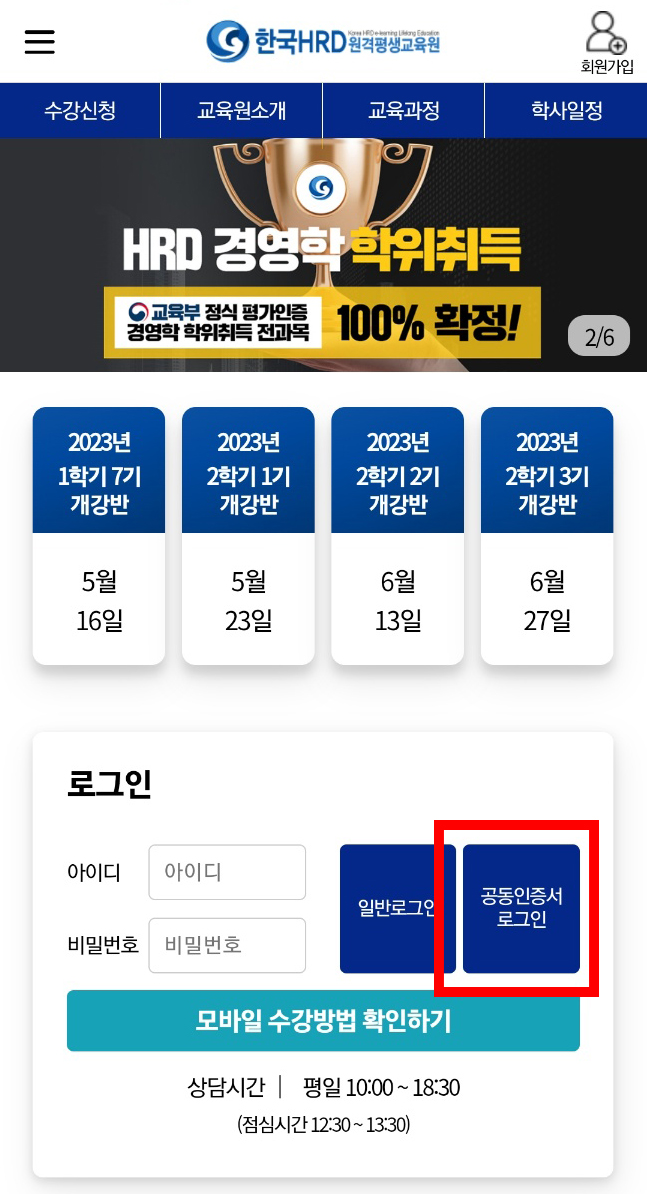Open the HRD 경영학 학위취득 banner
Viewport: 647px width, 1194px height.
click(322, 255)
